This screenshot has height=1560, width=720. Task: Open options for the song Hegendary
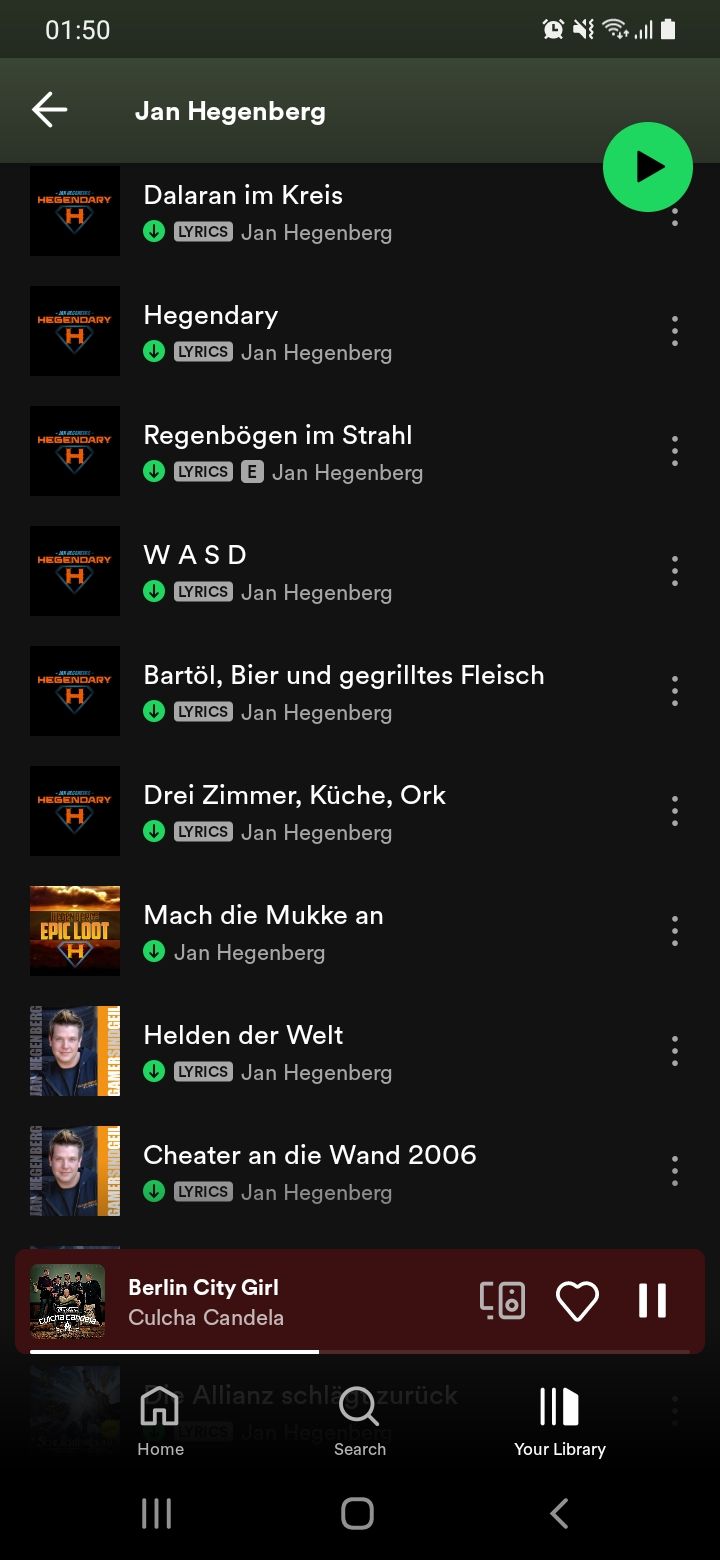[675, 331]
